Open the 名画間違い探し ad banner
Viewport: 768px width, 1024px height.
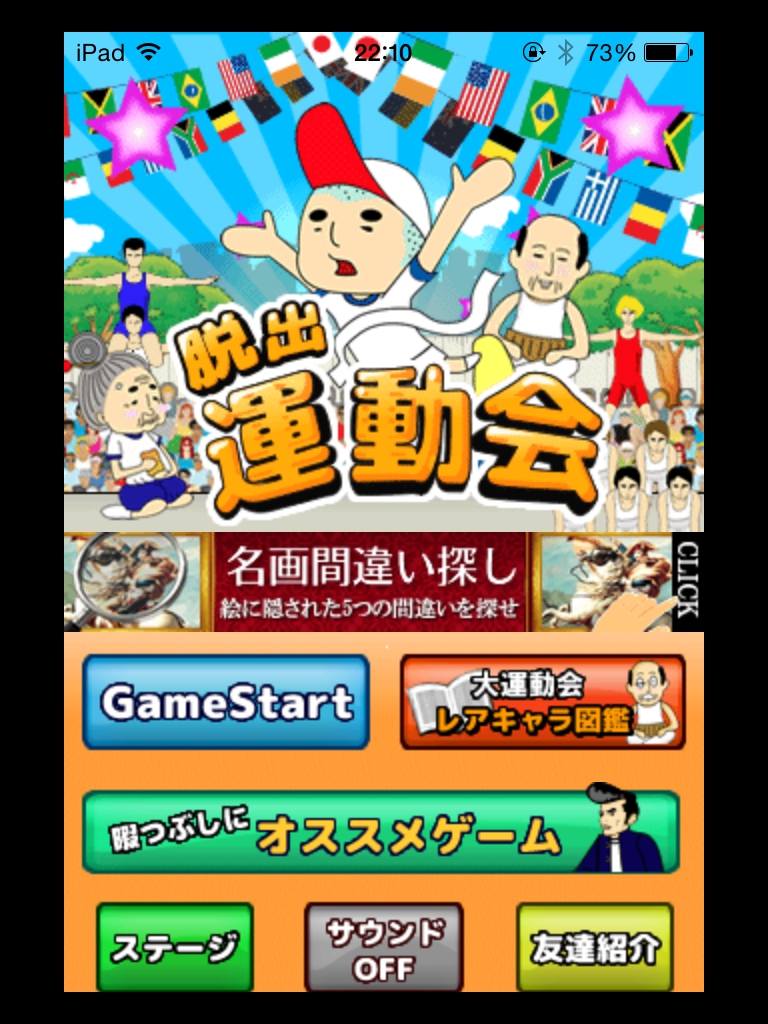384,582
